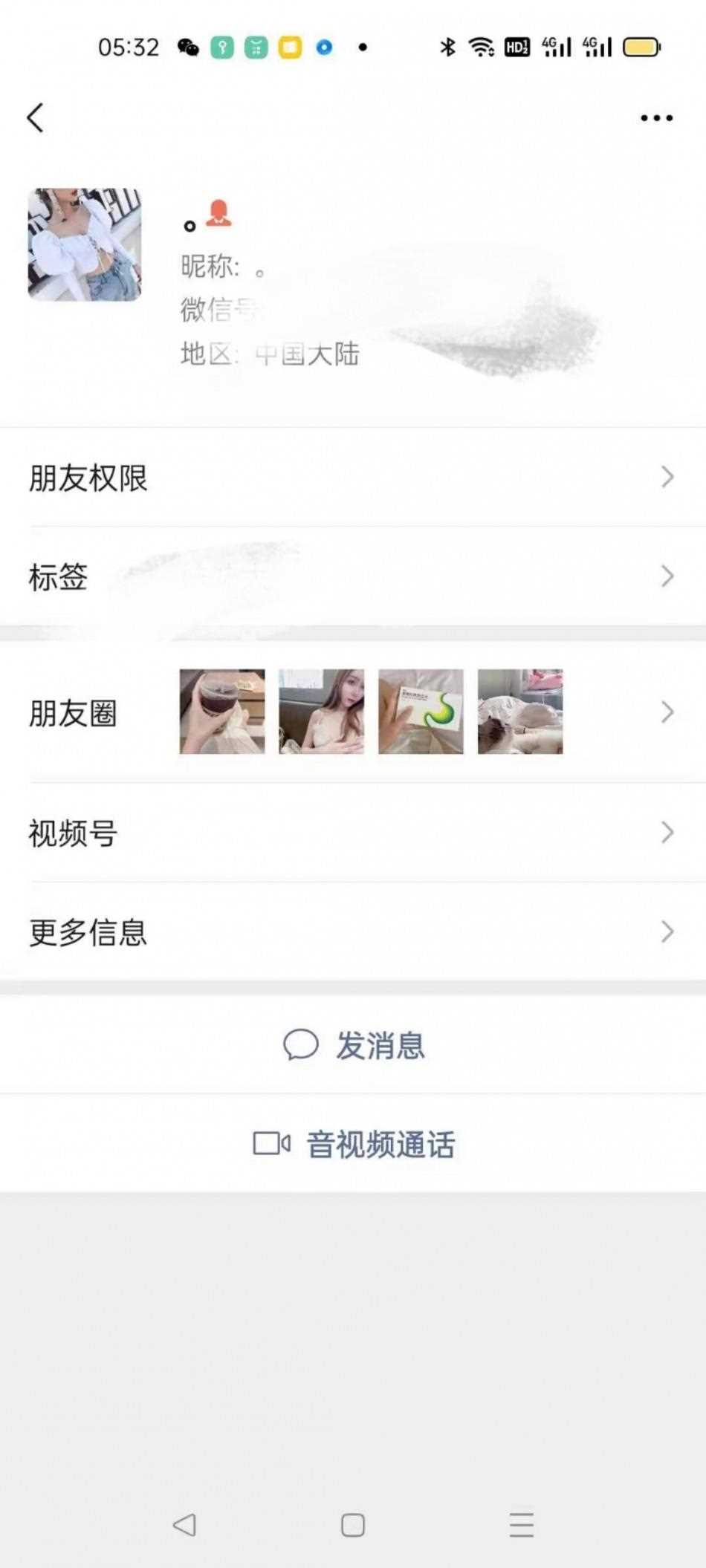Image resolution: width=706 pixels, height=1568 pixels.
Task: Open the 标签 row
Action: coord(353,576)
